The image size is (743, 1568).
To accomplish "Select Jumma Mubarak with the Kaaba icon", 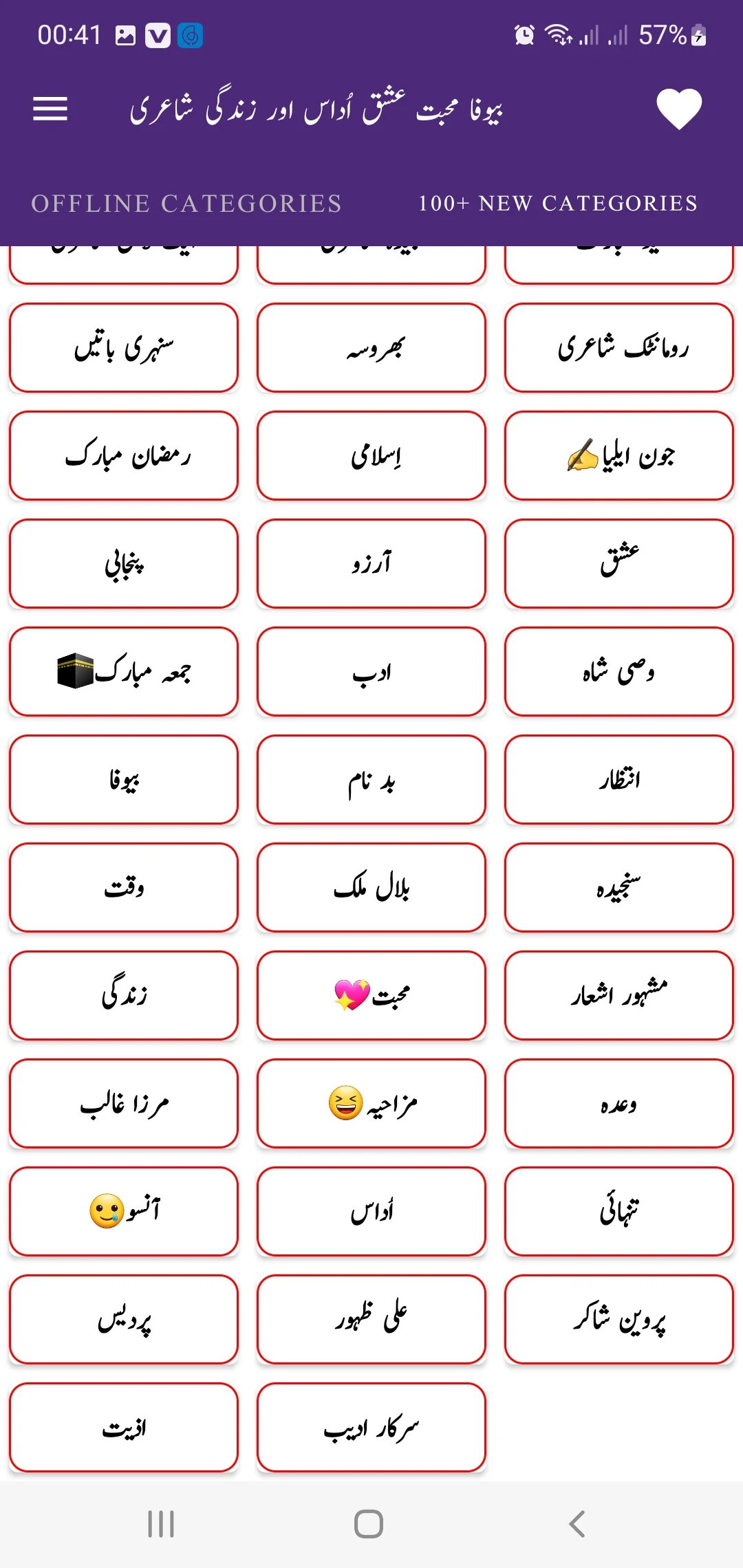I will 123,672.
